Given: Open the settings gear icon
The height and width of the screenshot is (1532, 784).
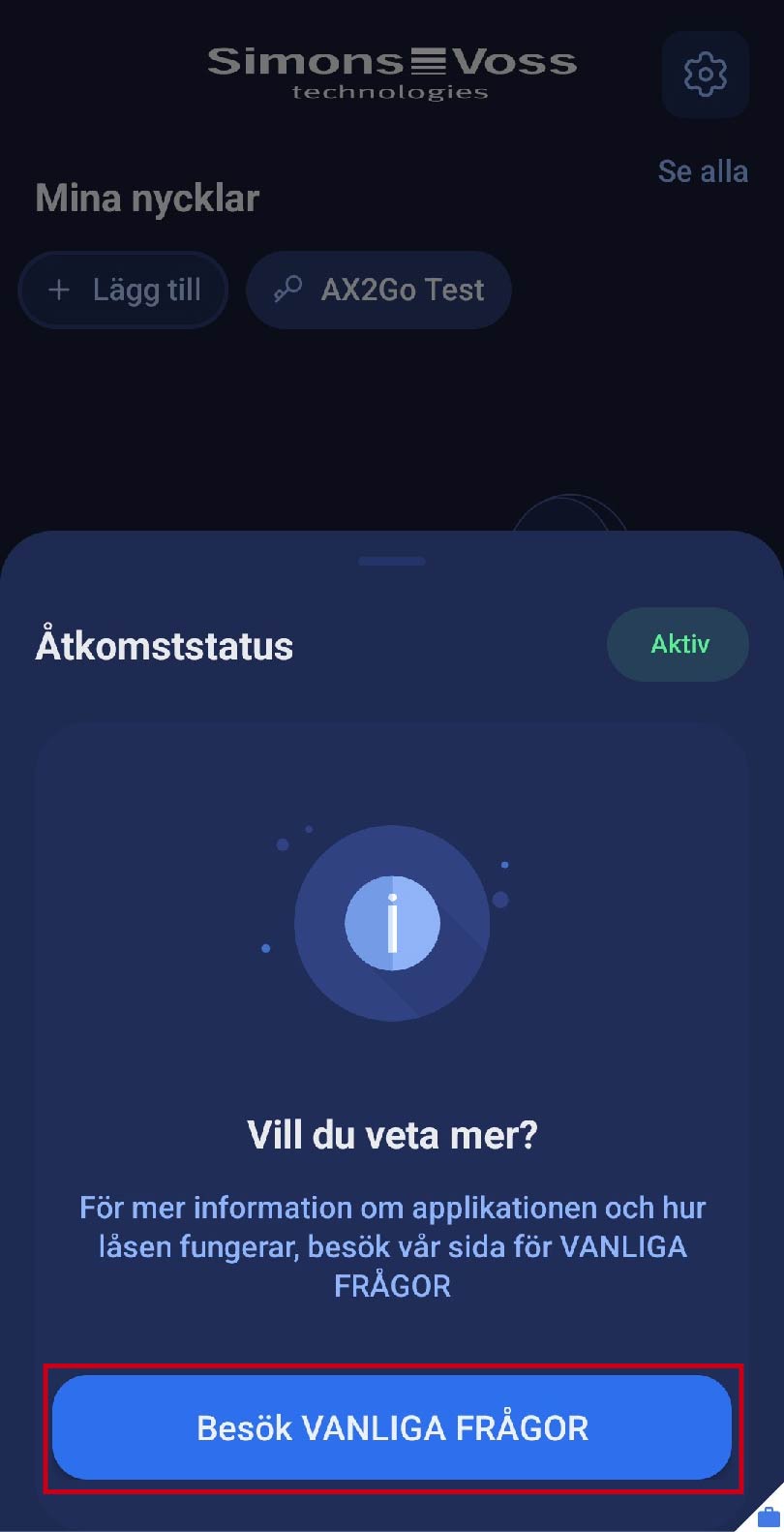Looking at the screenshot, I should pyautogui.click(x=705, y=75).
